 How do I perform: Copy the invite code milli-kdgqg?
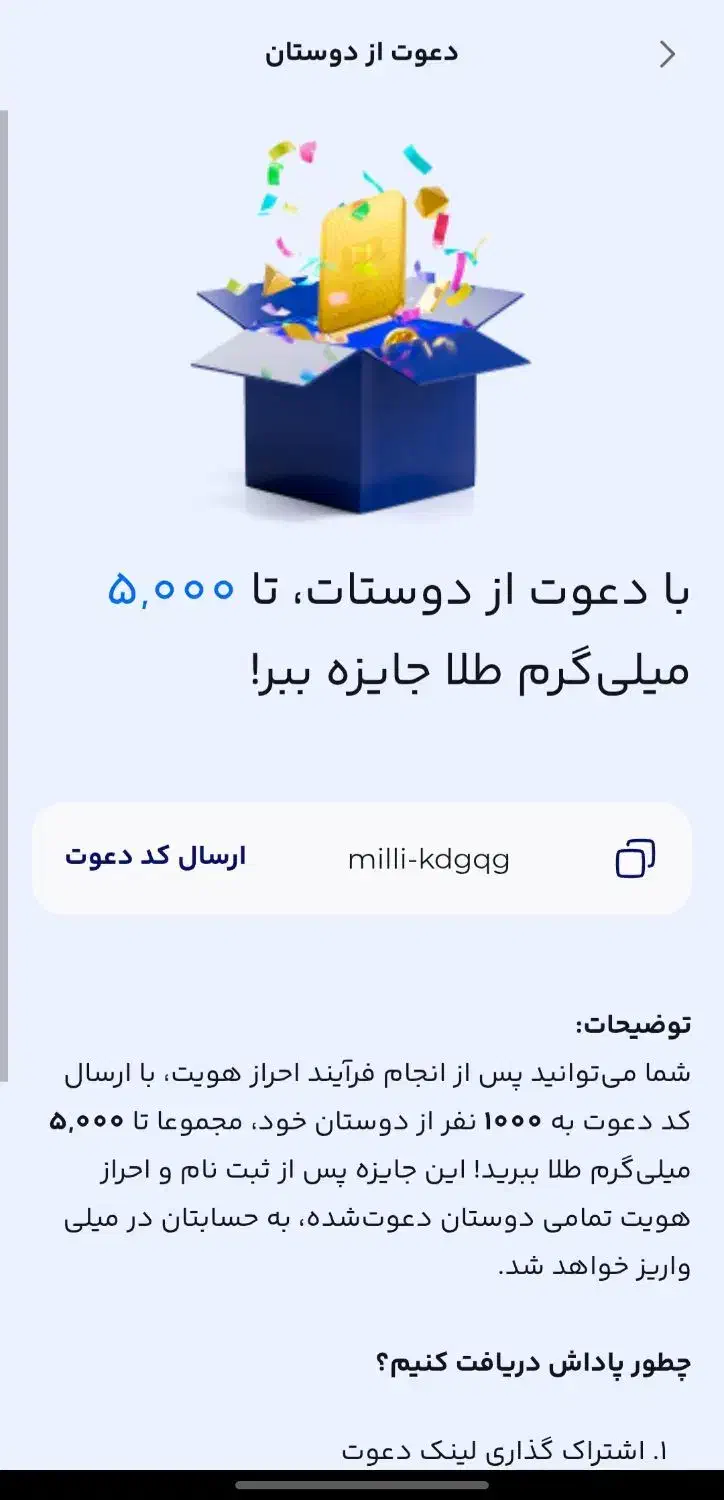[635, 859]
